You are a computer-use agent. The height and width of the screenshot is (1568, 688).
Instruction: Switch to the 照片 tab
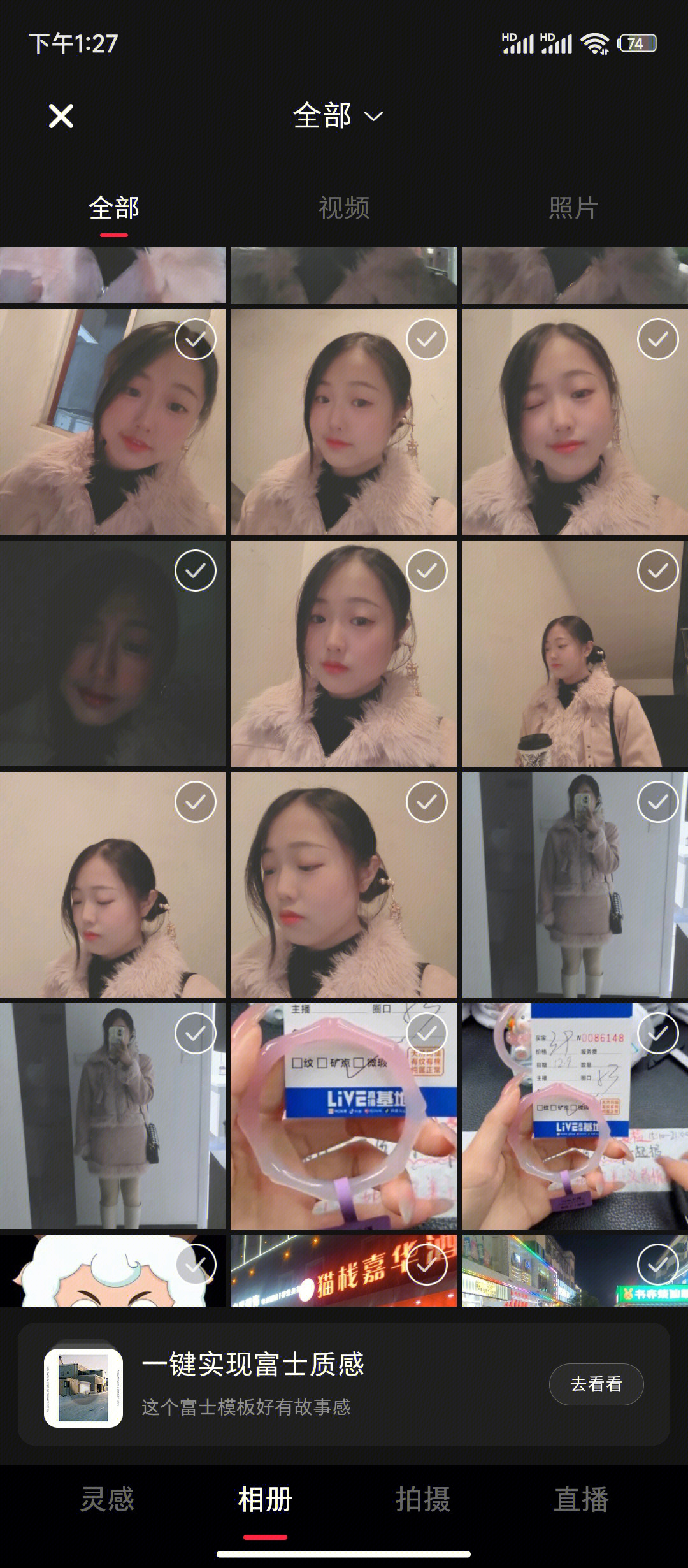click(573, 208)
